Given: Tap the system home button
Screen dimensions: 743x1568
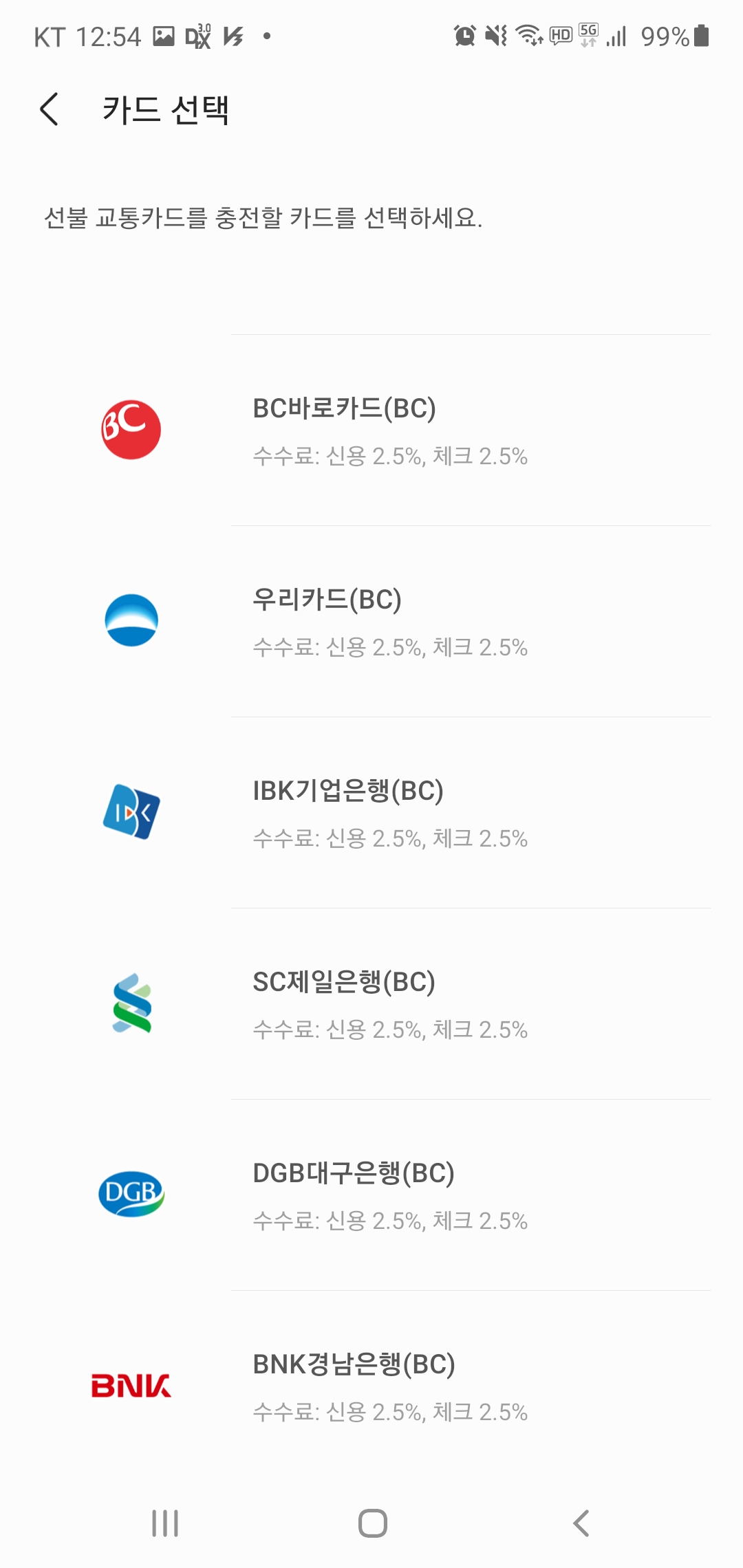Looking at the screenshot, I should point(372,1523).
